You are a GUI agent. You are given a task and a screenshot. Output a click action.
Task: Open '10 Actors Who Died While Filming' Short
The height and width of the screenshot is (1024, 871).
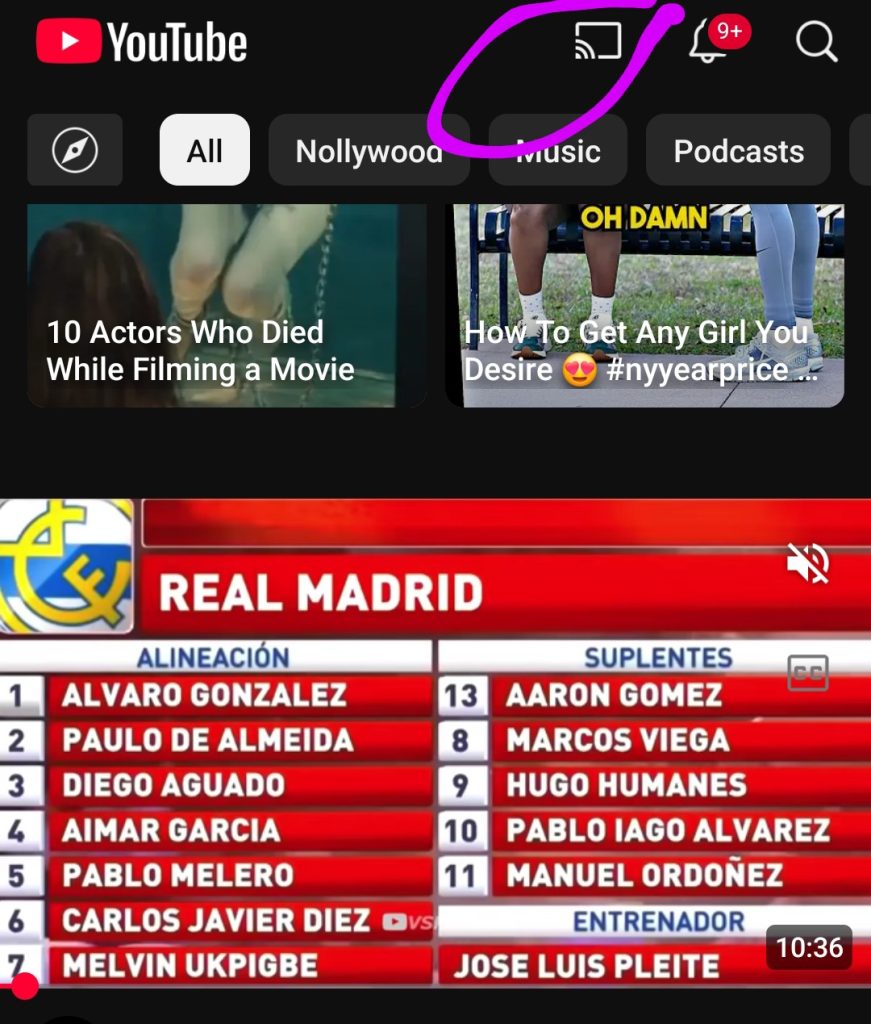tap(226, 305)
